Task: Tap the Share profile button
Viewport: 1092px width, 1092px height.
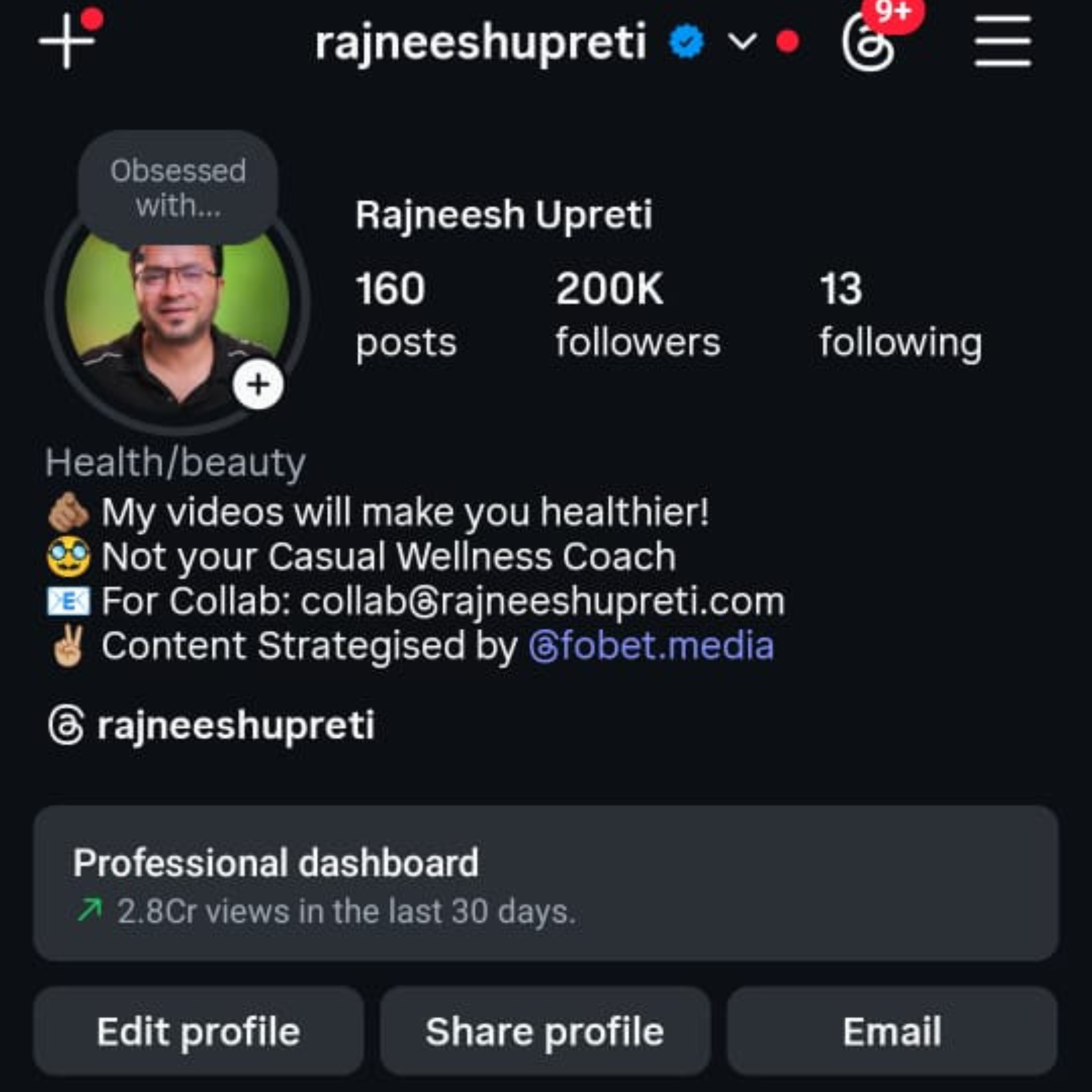Action: 545,1032
